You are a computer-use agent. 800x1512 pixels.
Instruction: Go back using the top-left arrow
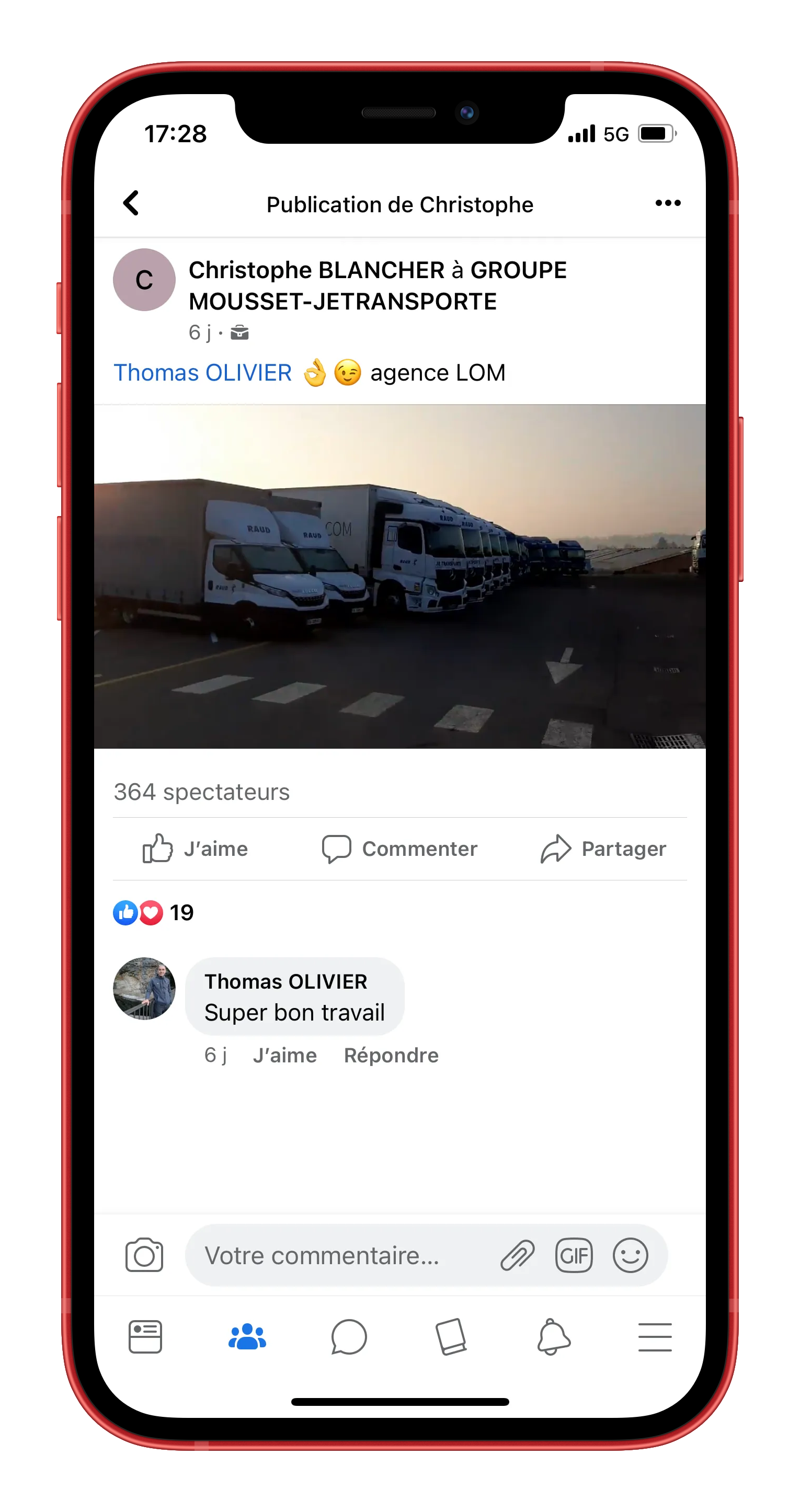pos(131,203)
